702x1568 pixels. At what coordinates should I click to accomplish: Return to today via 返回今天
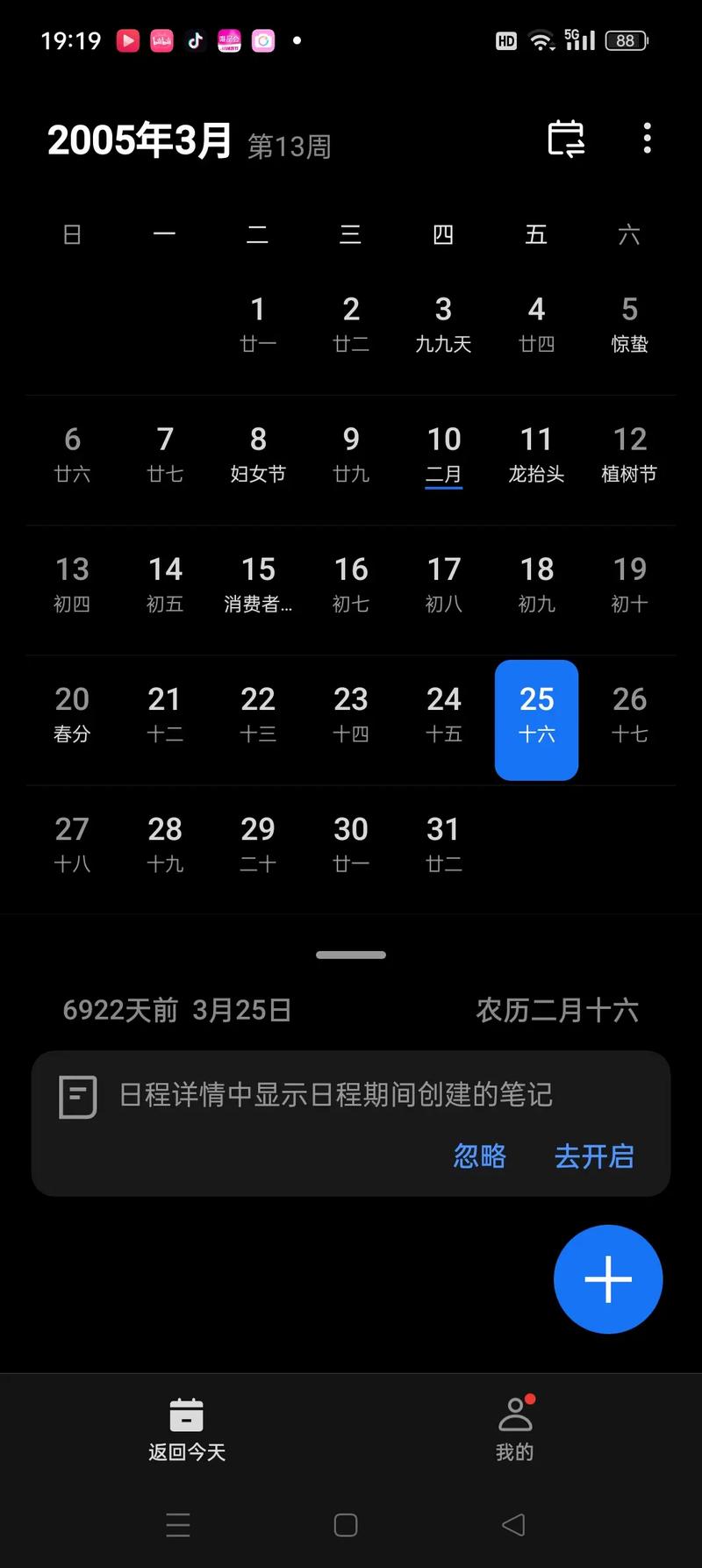(186, 1428)
